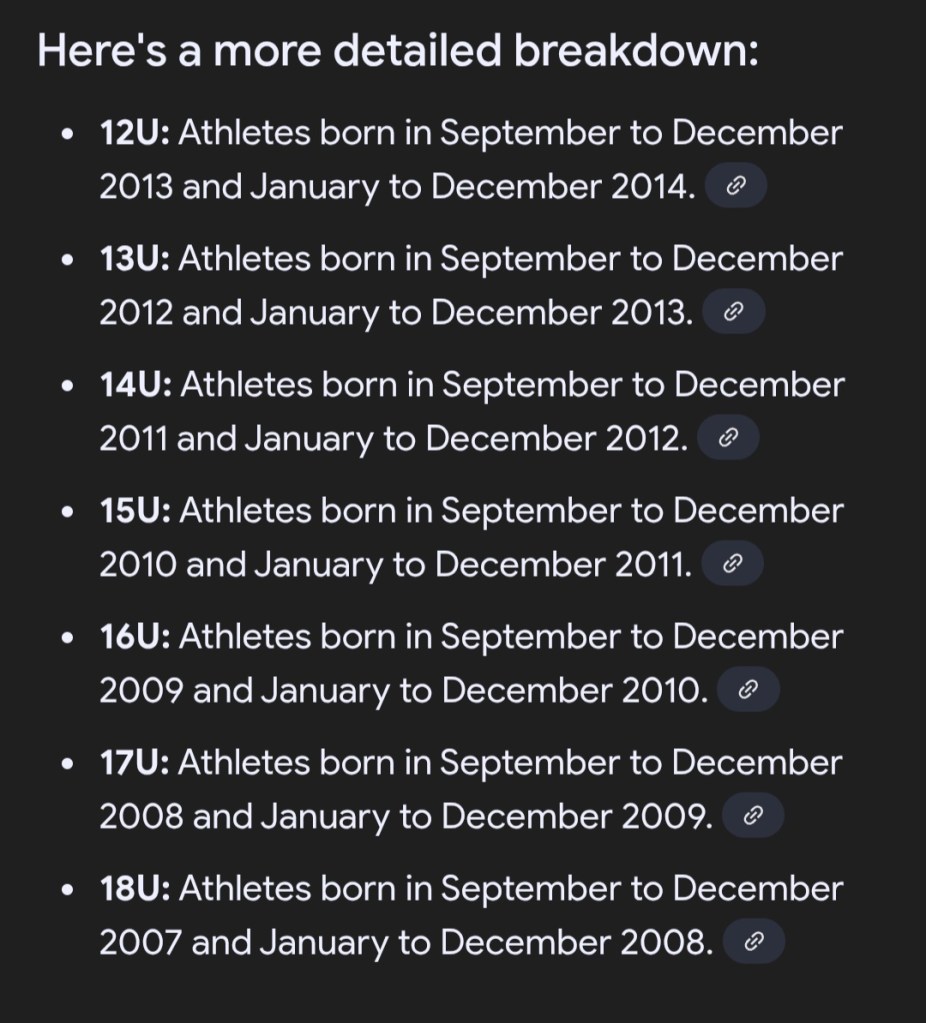Open the source link for 14U
Image resolution: width=926 pixels, height=1023 pixels.
728,438
